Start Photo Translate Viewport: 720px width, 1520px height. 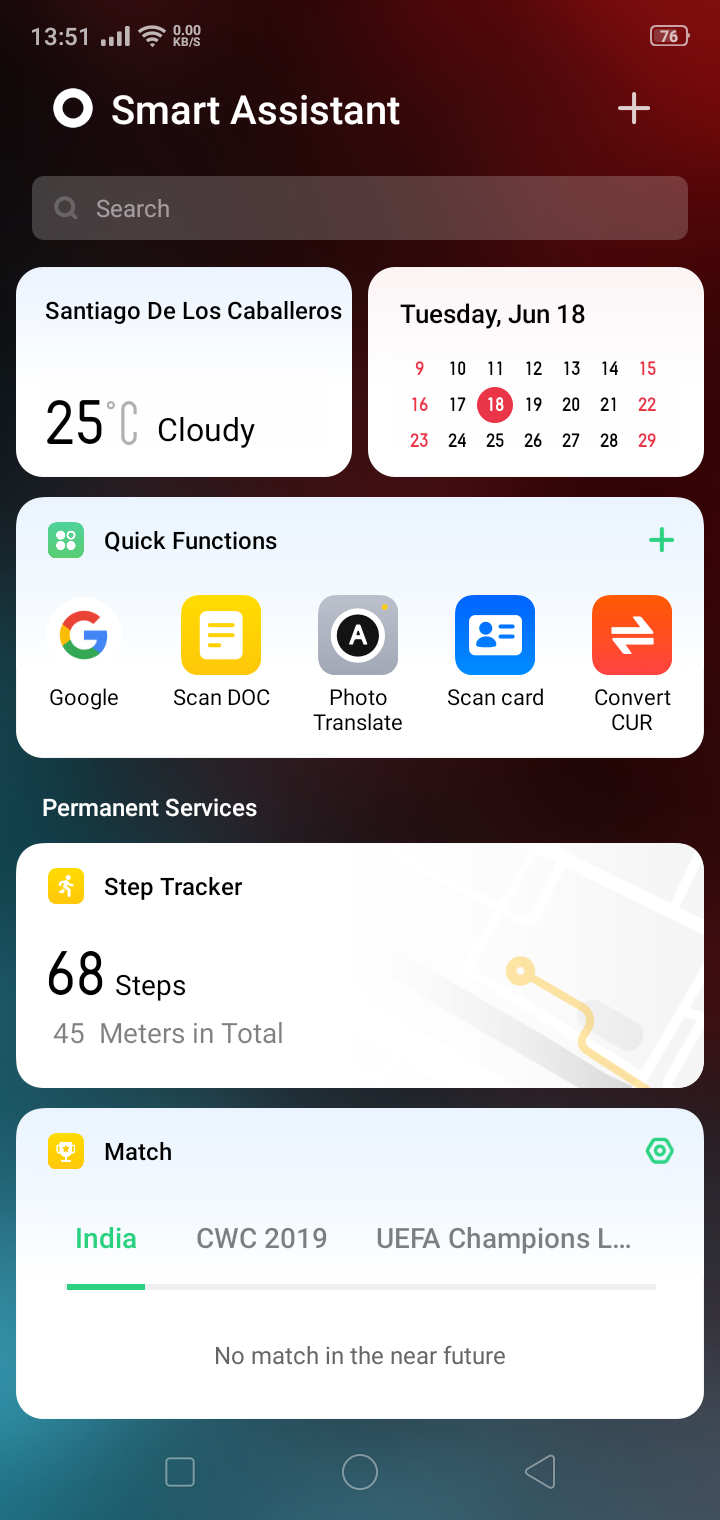(x=358, y=665)
